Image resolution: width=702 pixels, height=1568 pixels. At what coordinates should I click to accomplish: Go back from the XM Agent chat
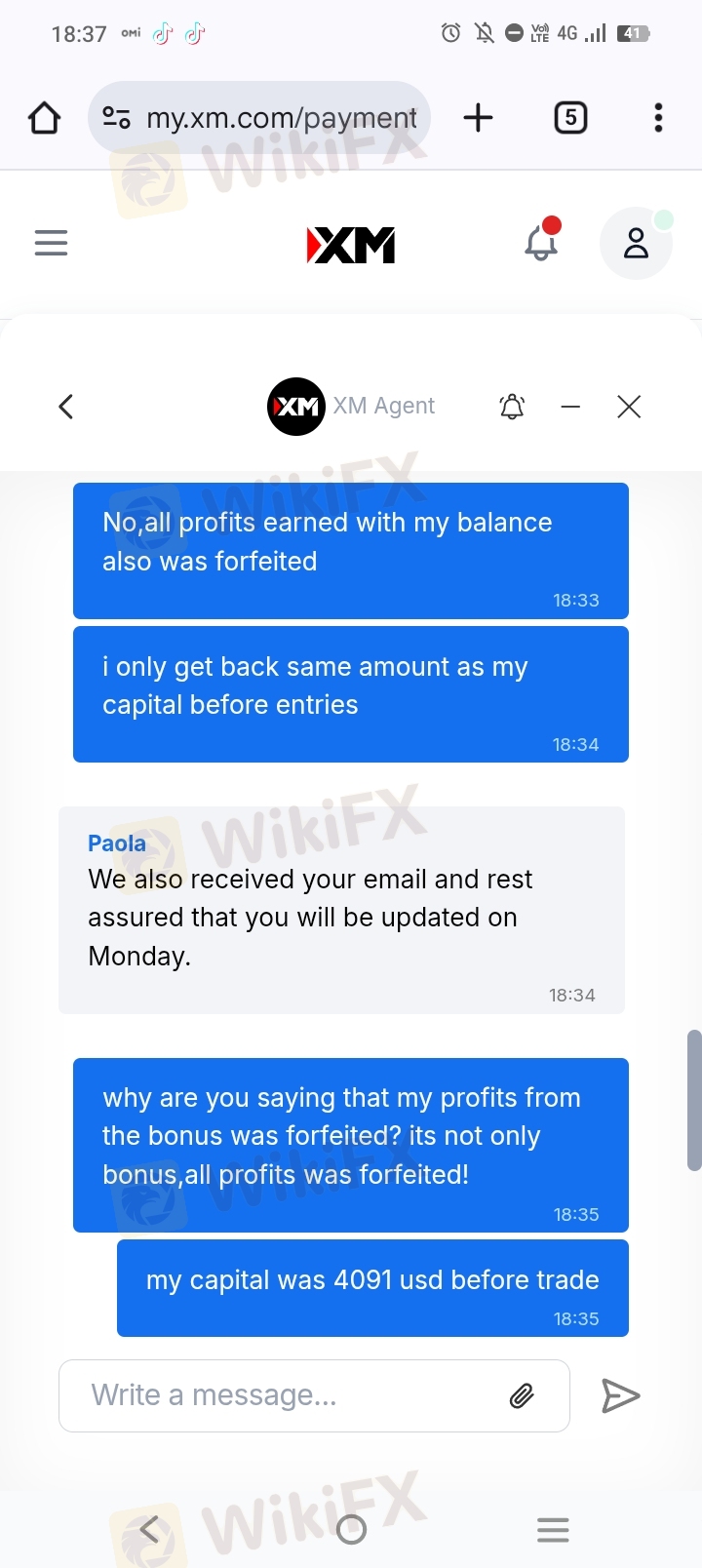pyautogui.click(x=66, y=407)
